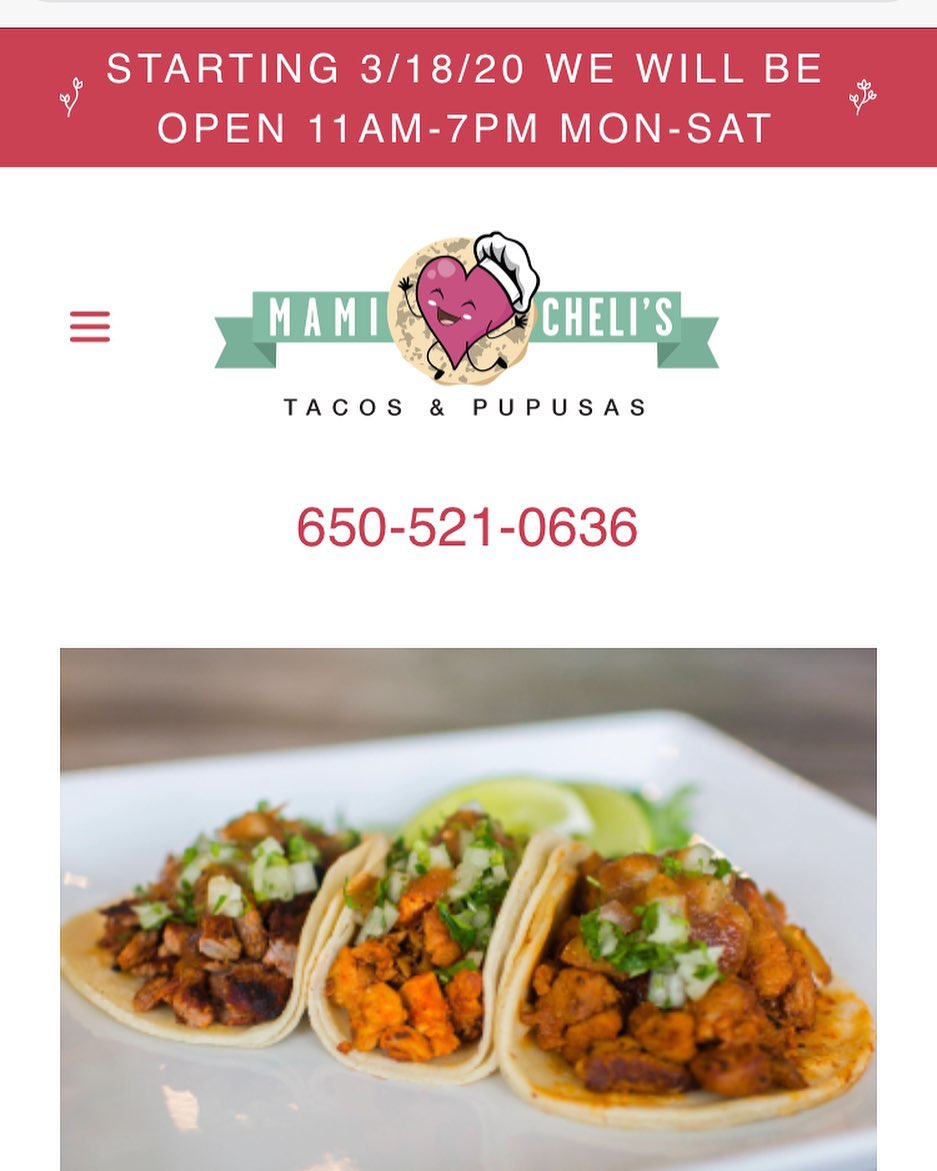Call the phone number 650-521-0636
Viewport: 937px width, 1171px height.
click(x=467, y=527)
